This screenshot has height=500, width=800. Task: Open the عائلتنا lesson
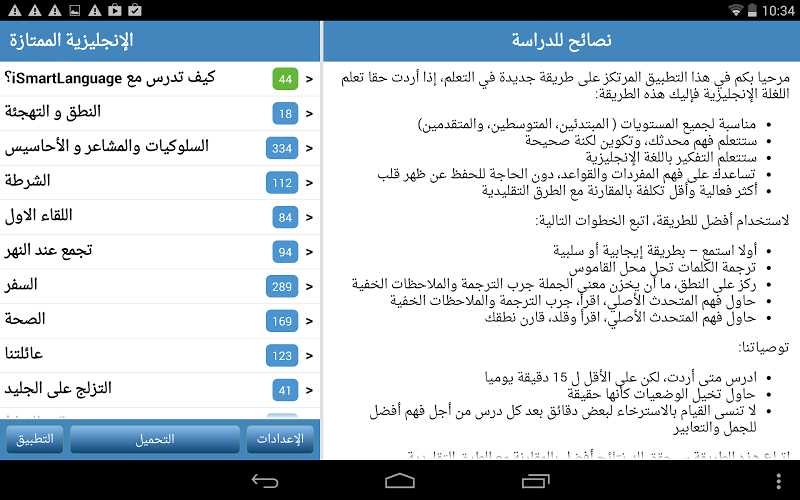click(160, 355)
